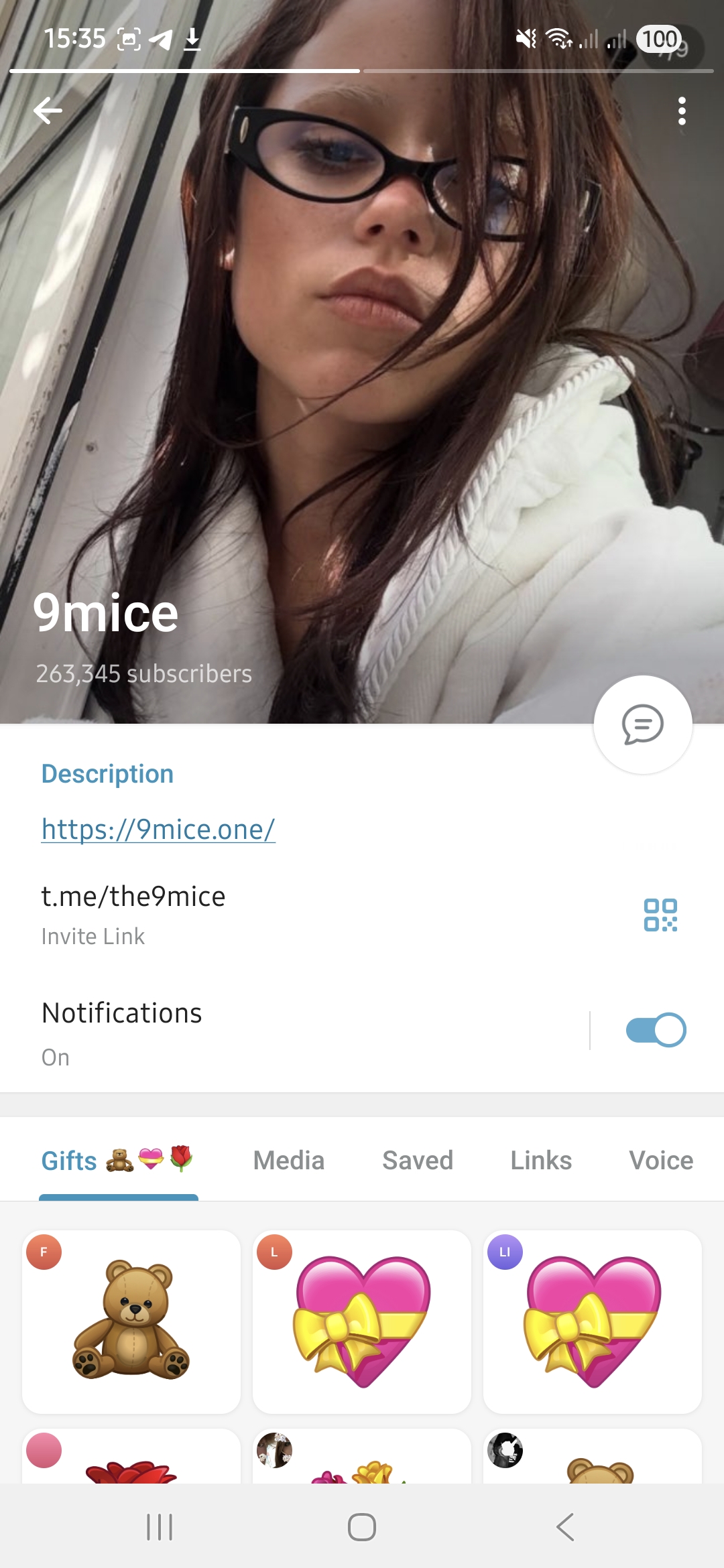Tap the system home button
Screen dimensions: 724x1568
point(362,1527)
